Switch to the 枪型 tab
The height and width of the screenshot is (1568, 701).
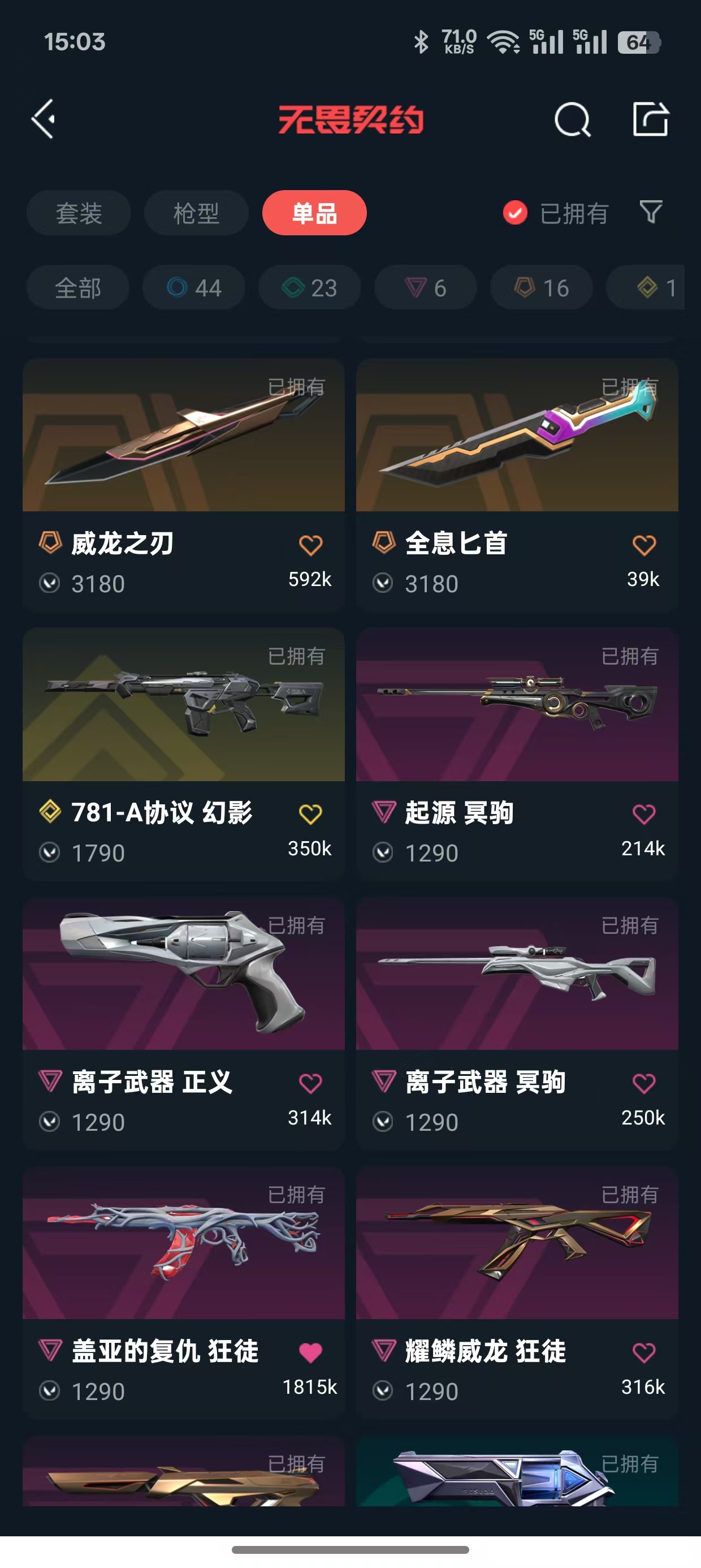coord(196,213)
